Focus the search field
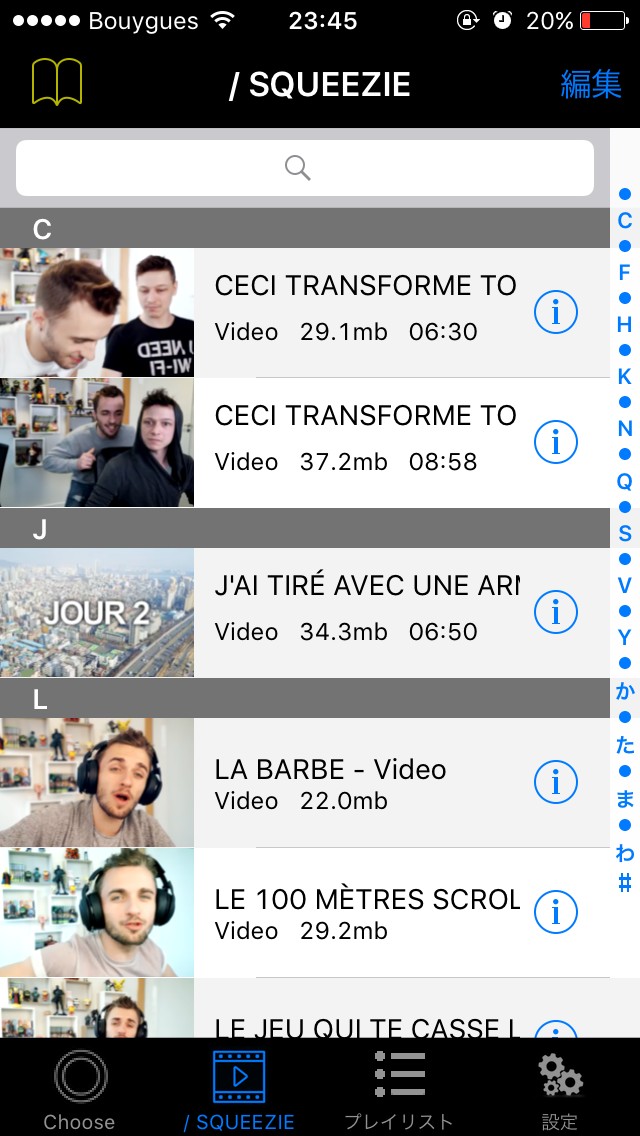The width and height of the screenshot is (640, 1136). (305, 168)
